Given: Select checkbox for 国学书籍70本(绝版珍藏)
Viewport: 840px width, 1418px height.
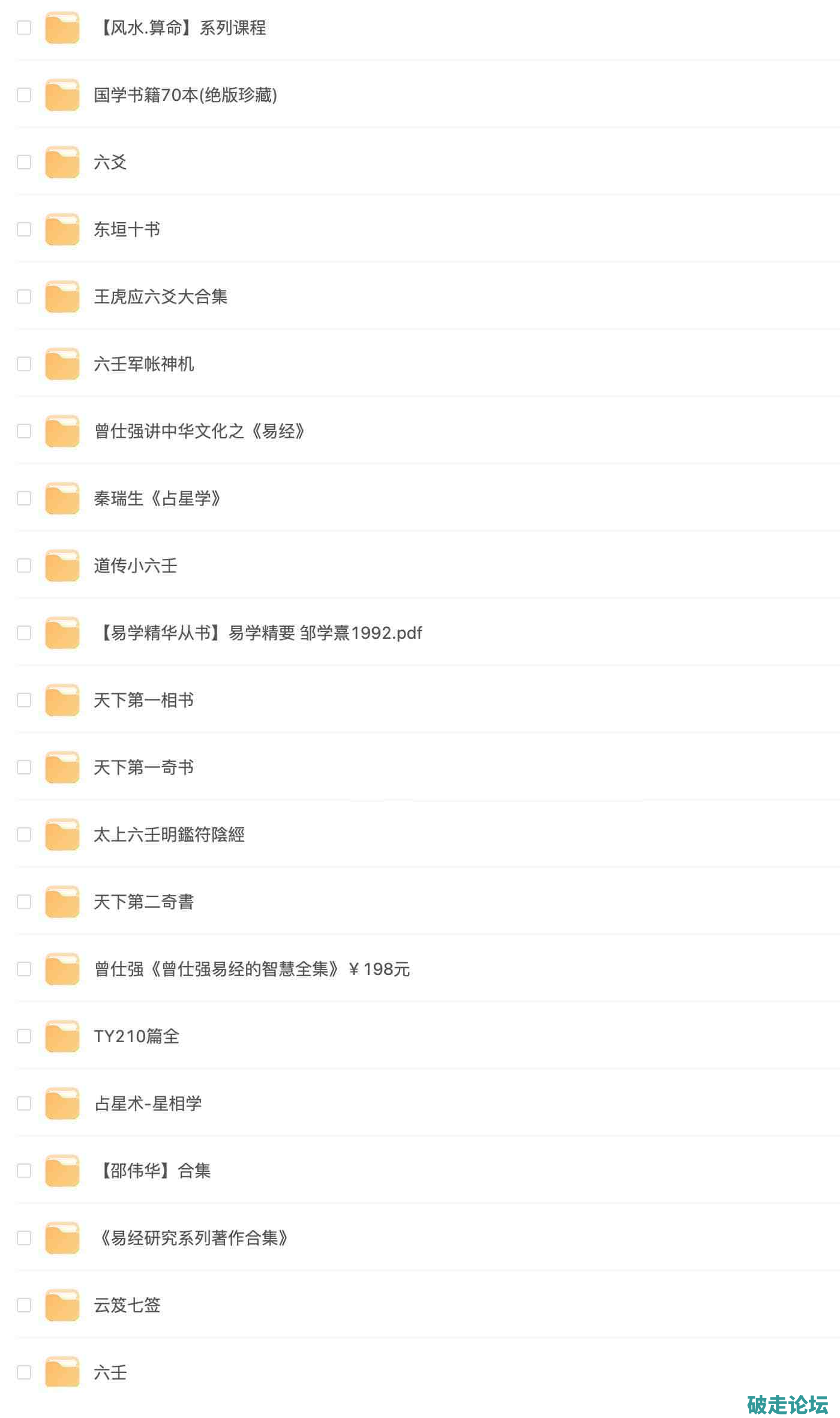Looking at the screenshot, I should tap(24, 95).
